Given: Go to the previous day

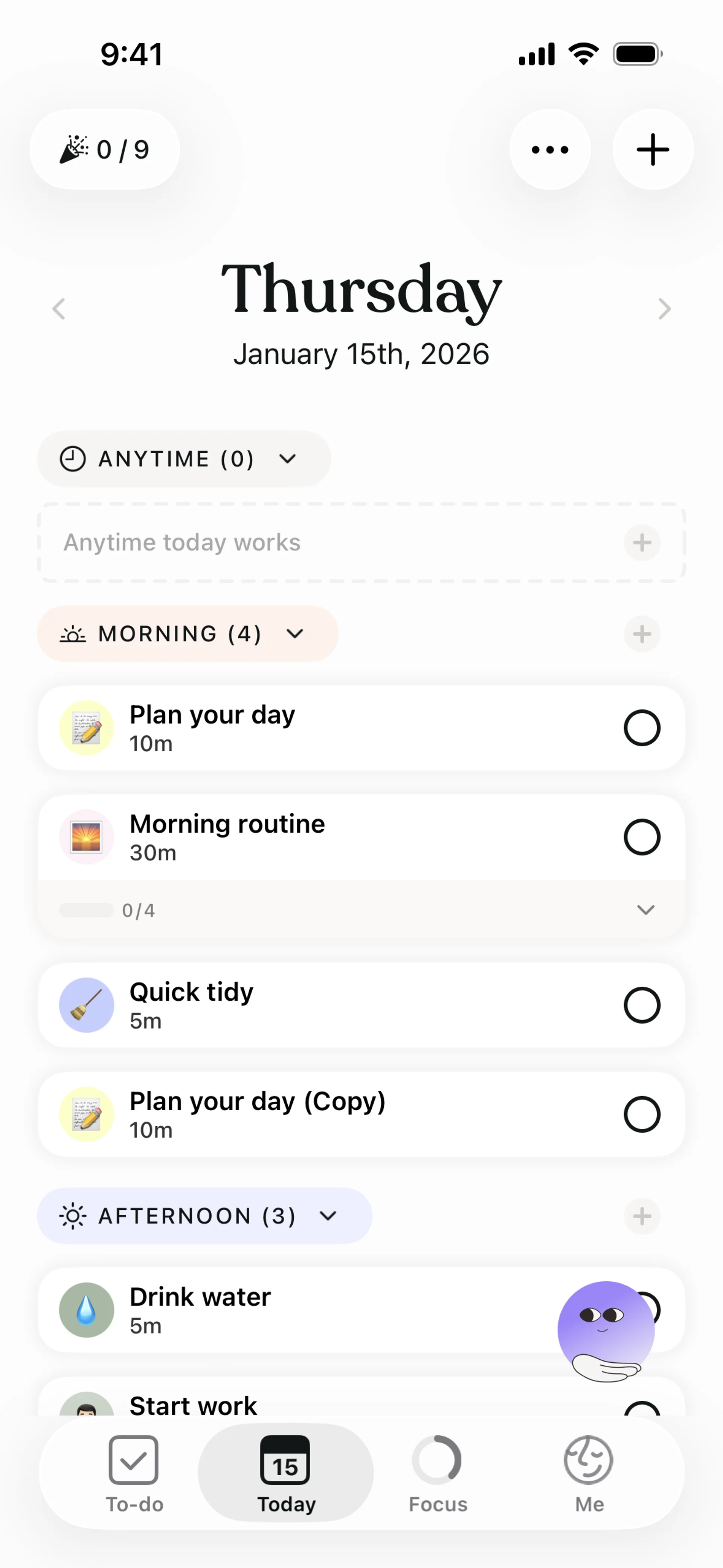Looking at the screenshot, I should pos(59,309).
